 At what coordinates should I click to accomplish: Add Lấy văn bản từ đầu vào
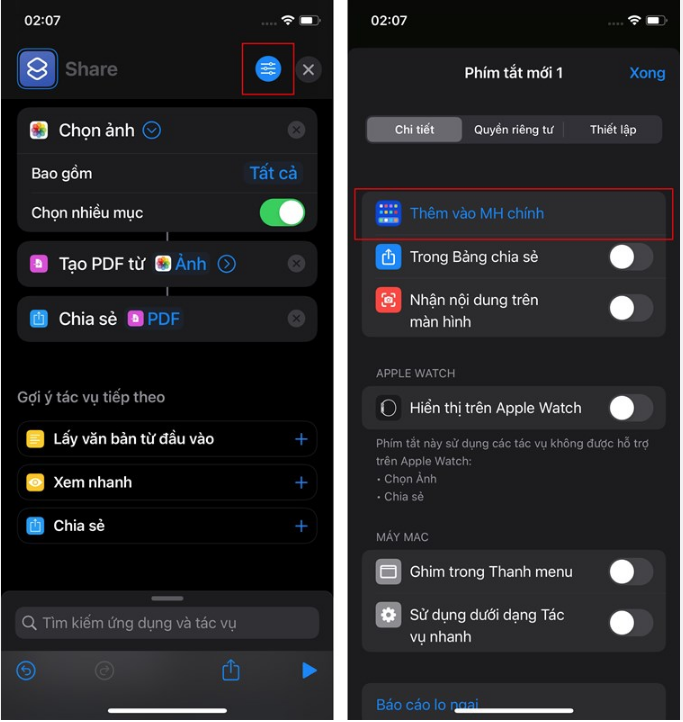point(301,439)
